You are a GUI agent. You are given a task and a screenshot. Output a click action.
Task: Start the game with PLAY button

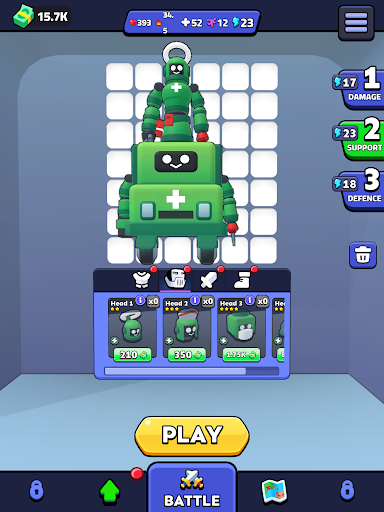click(x=192, y=436)
